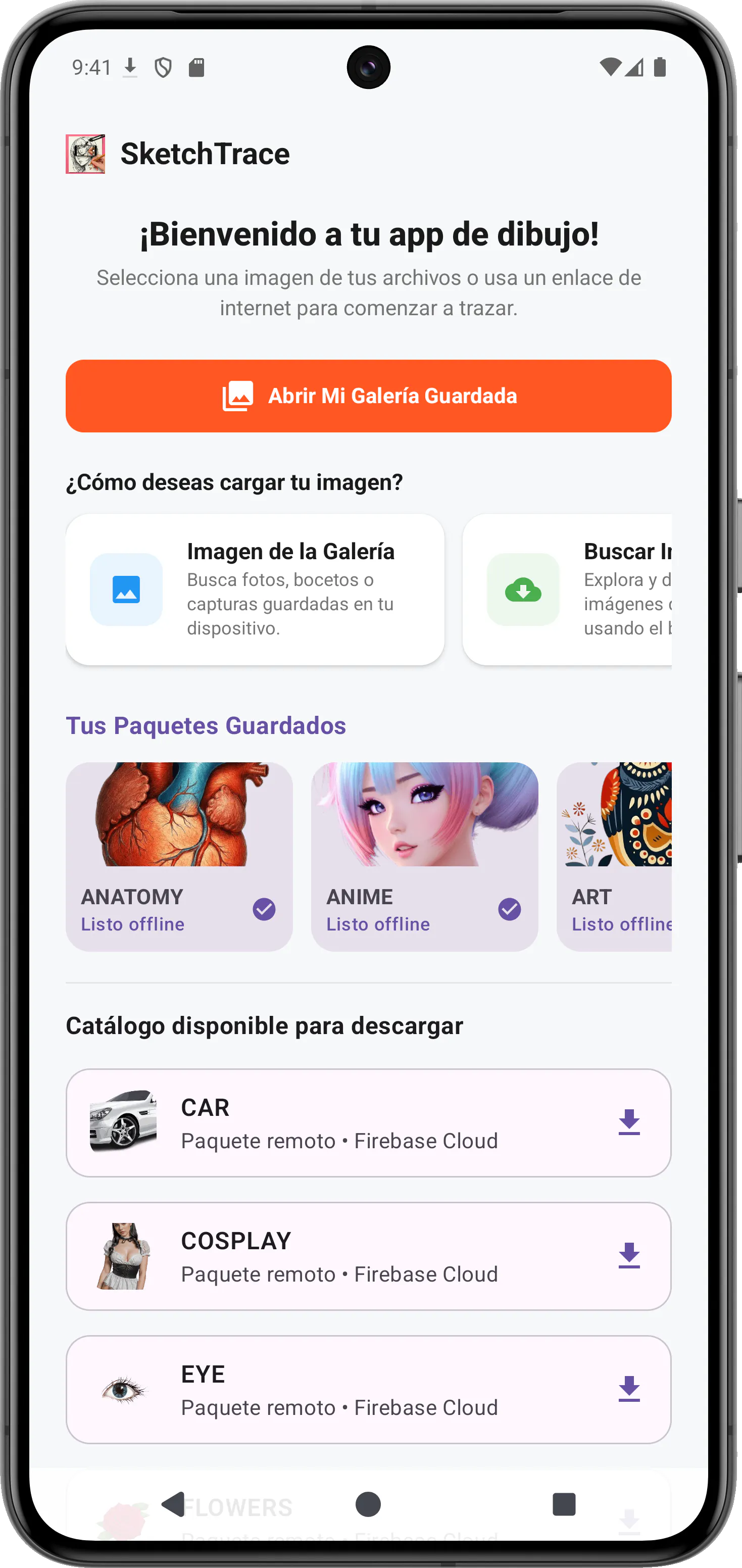Image resolution: width=742 pixels, height=1568 pixels.
Task: Open the COSPLAY catalog row
Action: pos(368,1256)
